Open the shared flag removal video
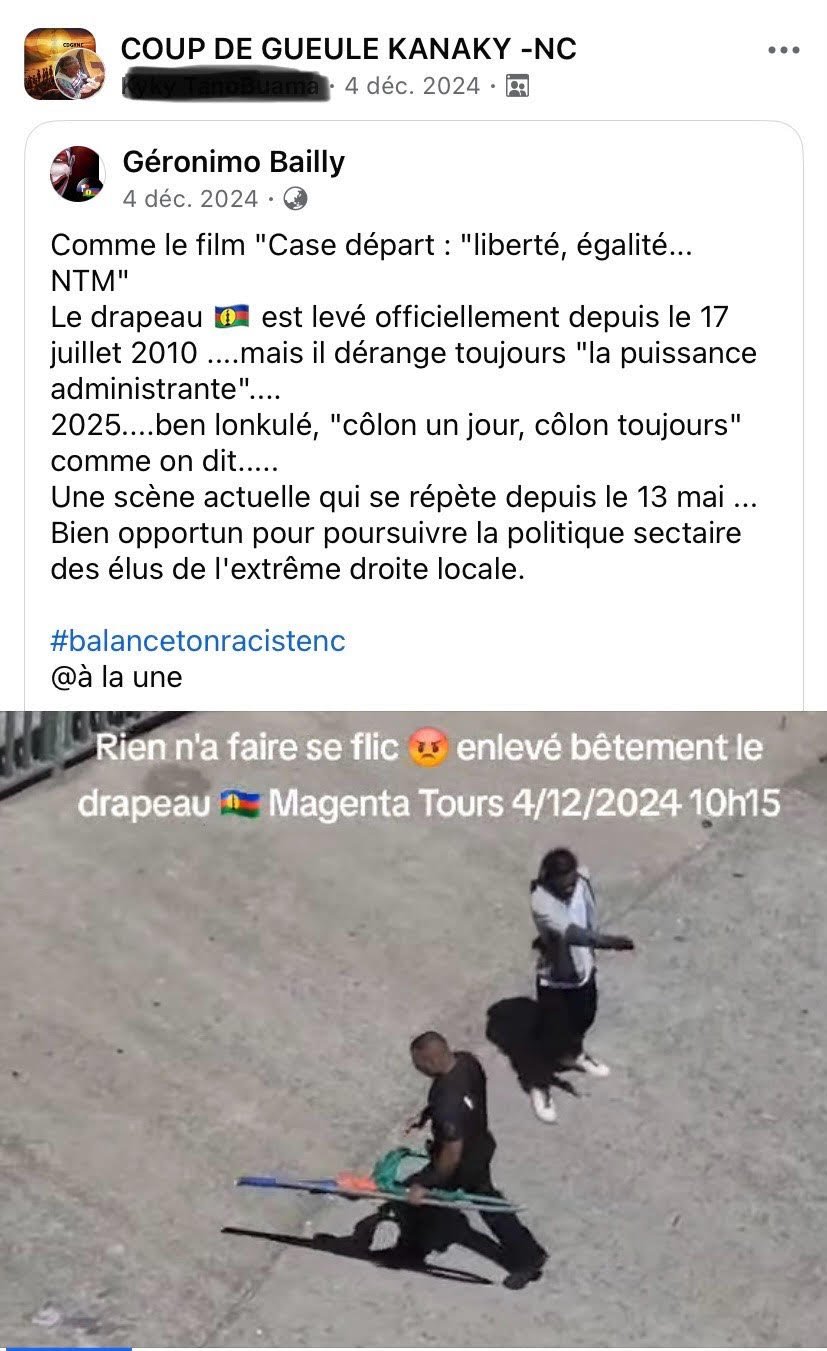This screenshot has height=1351, width=827. point(413,1030)
